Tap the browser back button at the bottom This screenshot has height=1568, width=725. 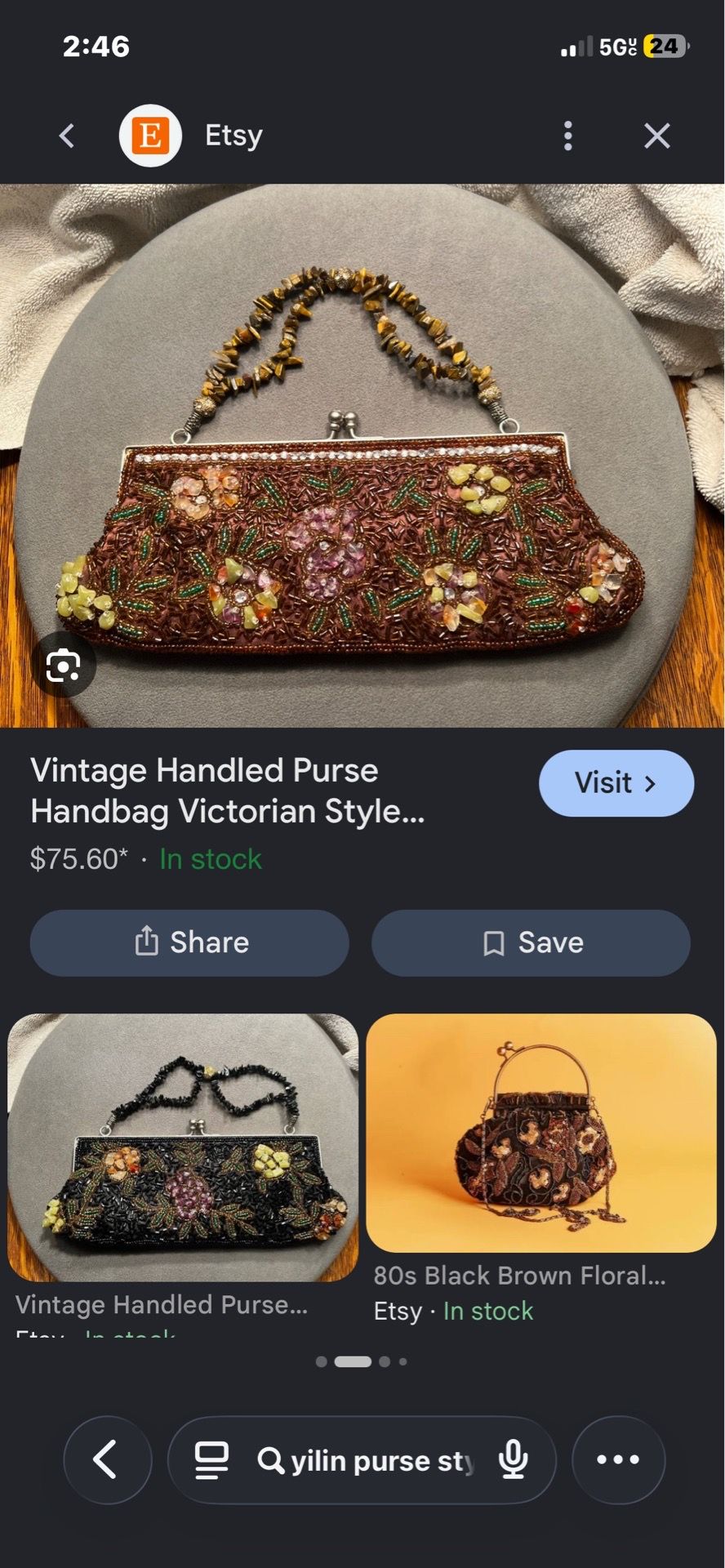pos(107,1459)
